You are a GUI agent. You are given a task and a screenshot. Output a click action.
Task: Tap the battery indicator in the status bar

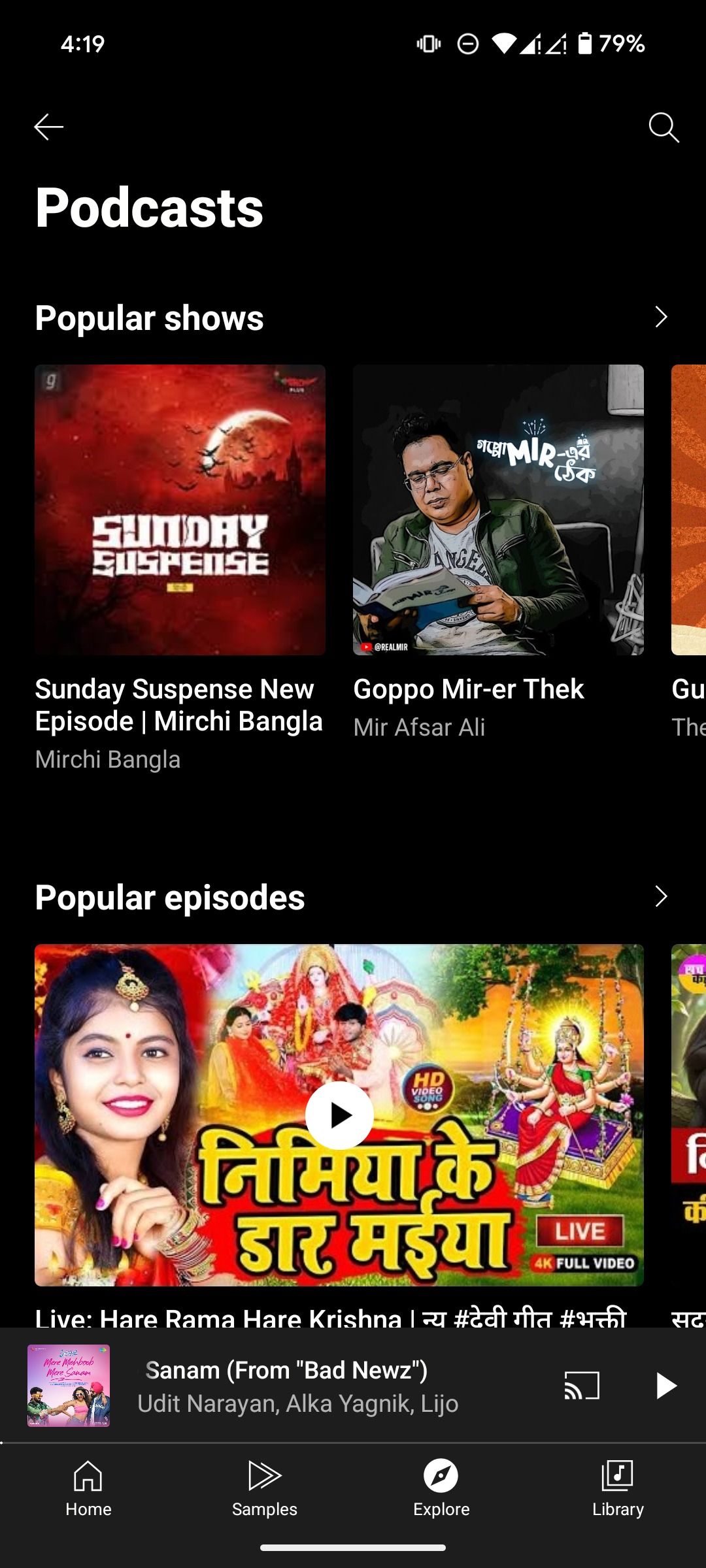[584, 44]
